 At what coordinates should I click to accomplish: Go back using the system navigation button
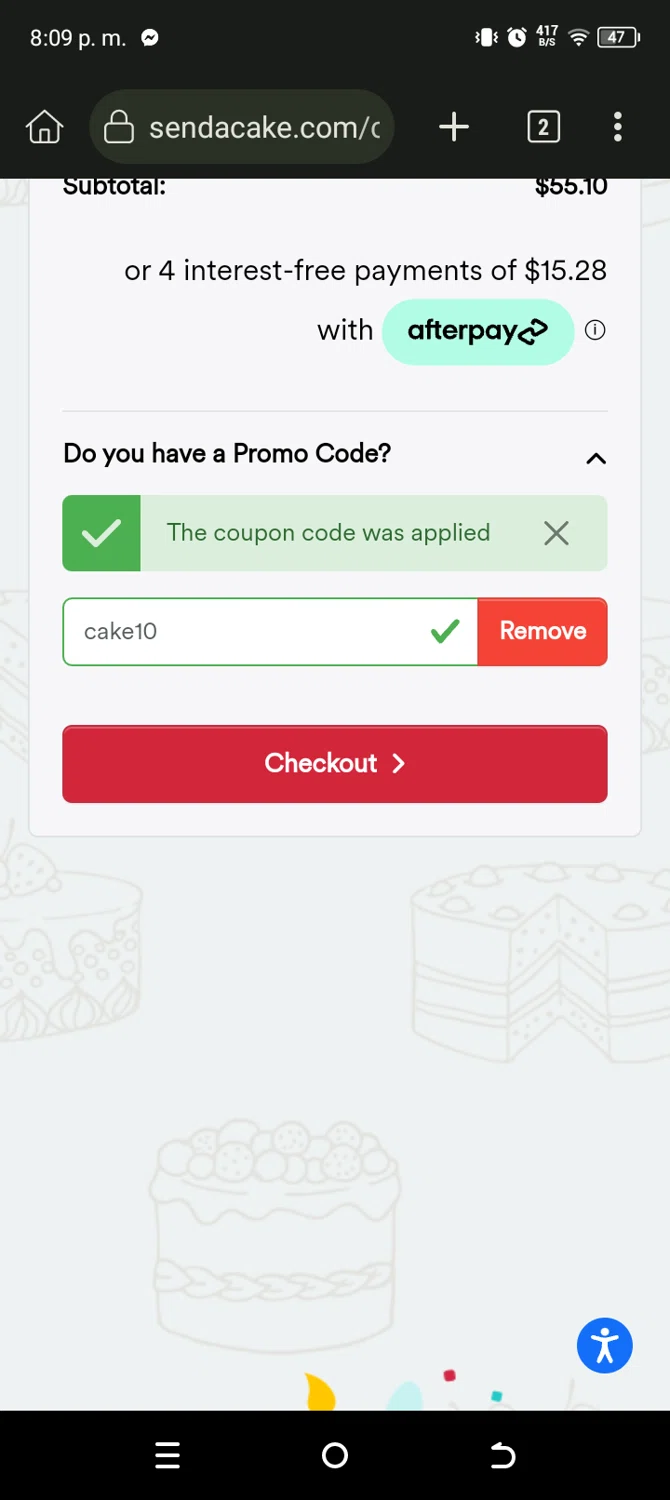click(x=503, y=1456)
